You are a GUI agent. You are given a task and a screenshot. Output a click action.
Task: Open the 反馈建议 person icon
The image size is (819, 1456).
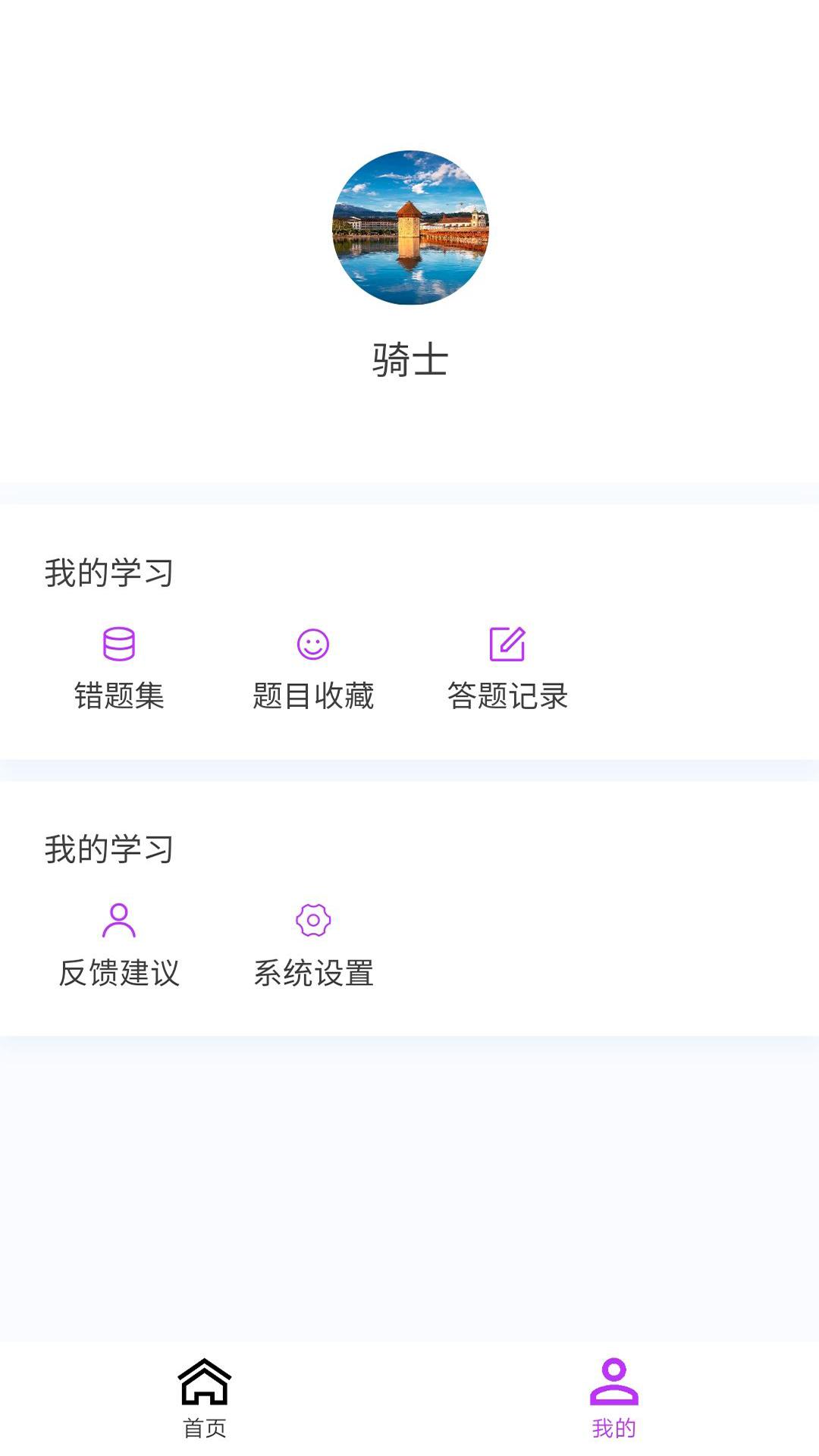point(120,920)
